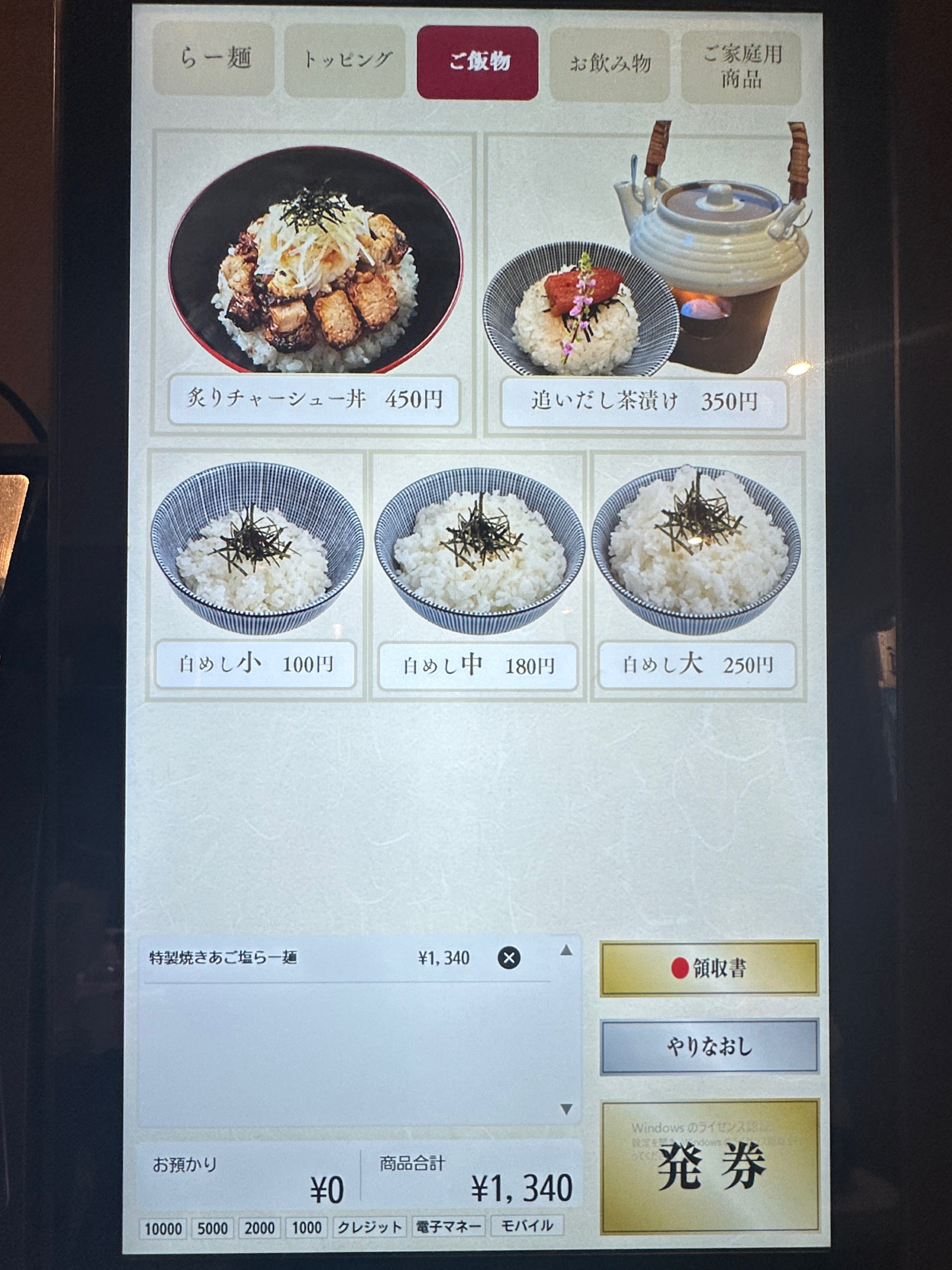This screenshot has height=1270, width=952.
Task: Choose the 1000 yen payment option
Action: click(x=306, y=1228)
